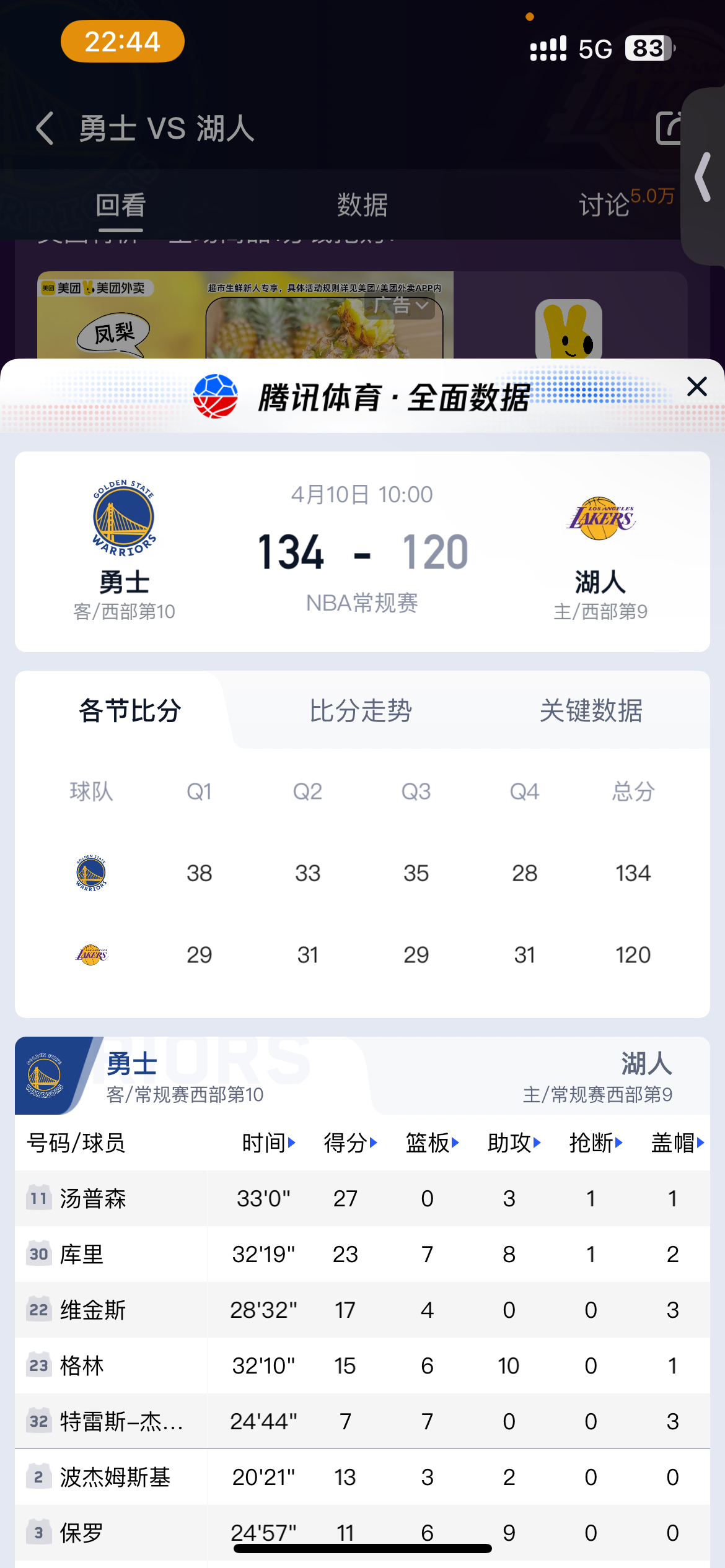Viewport: 725px width, 1568px height.
Task: Switch to the 回看 tab
Action: (x=121, y=205)
